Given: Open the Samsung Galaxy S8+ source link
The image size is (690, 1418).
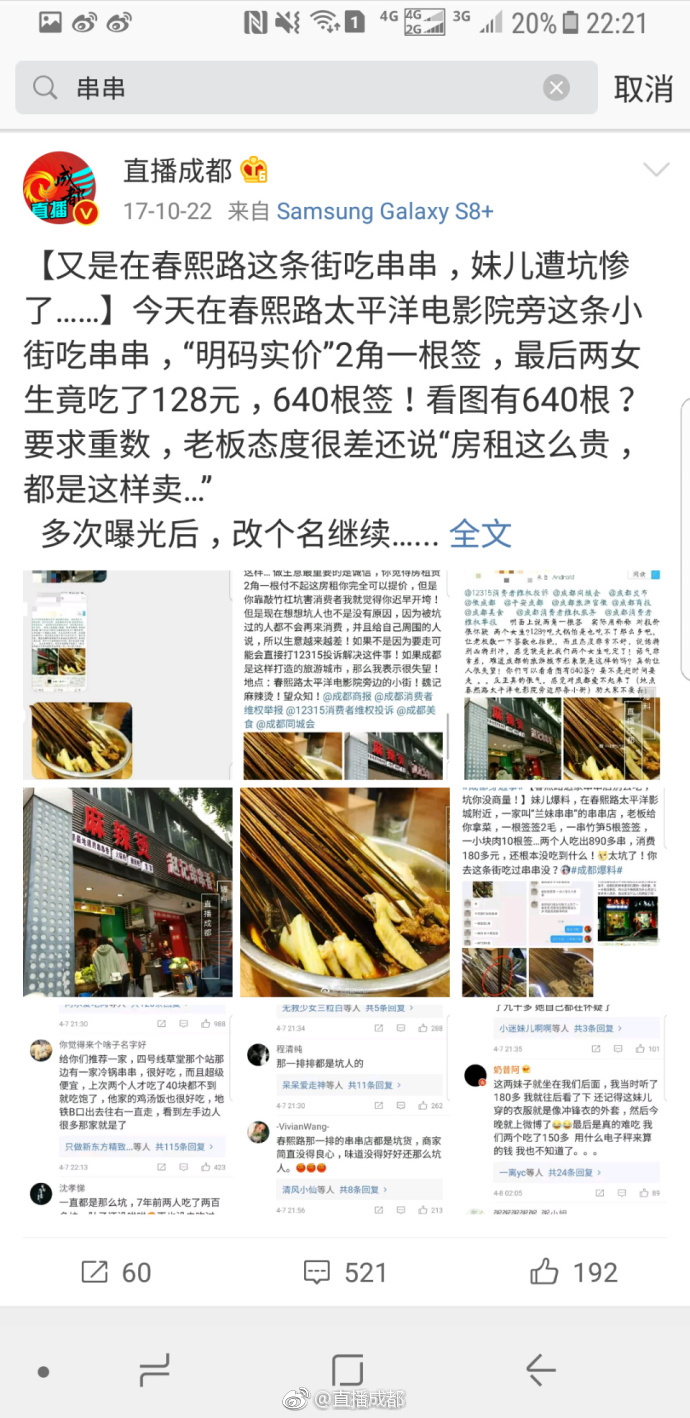Looking at the screenshot, I should (384, 212).
